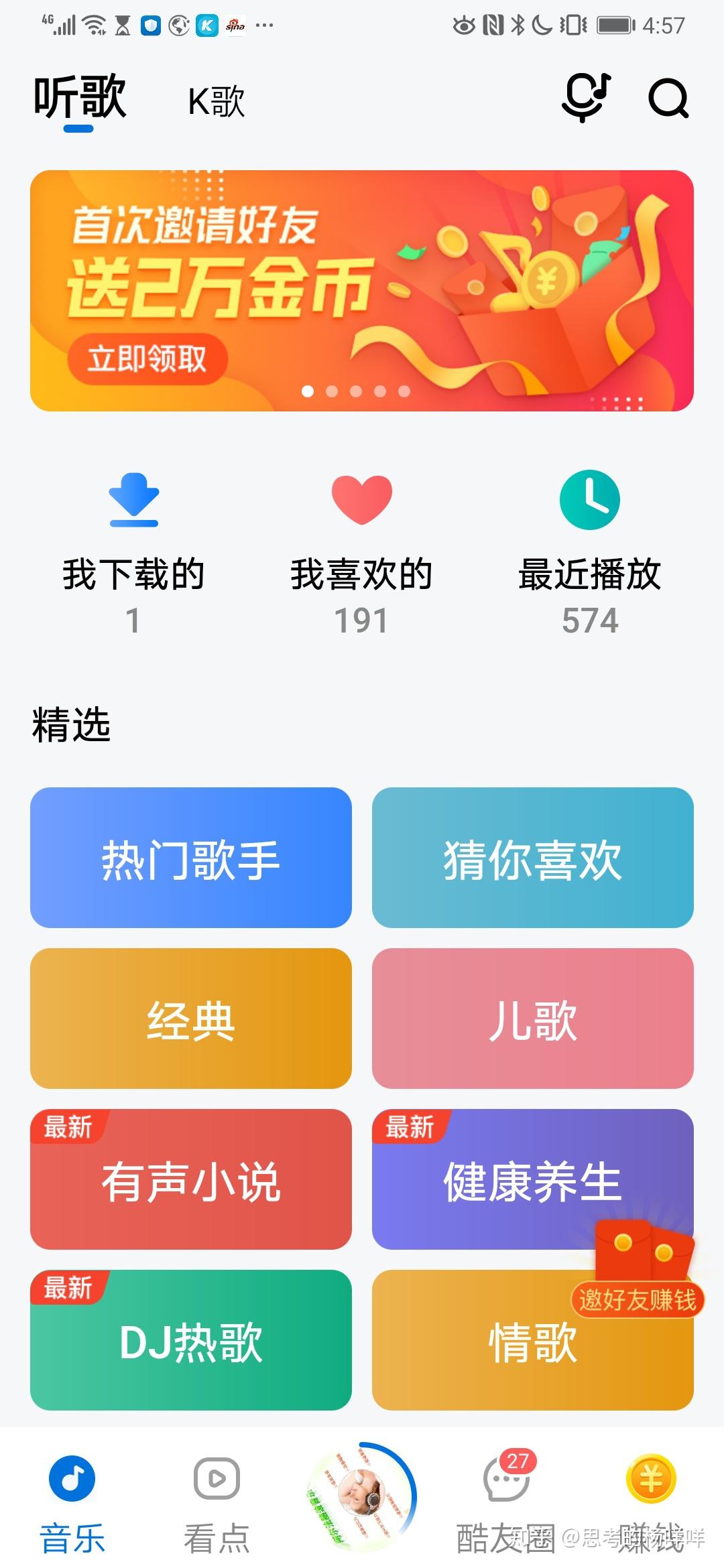Switch to the K歌 tab

click(x=216, y=102)
